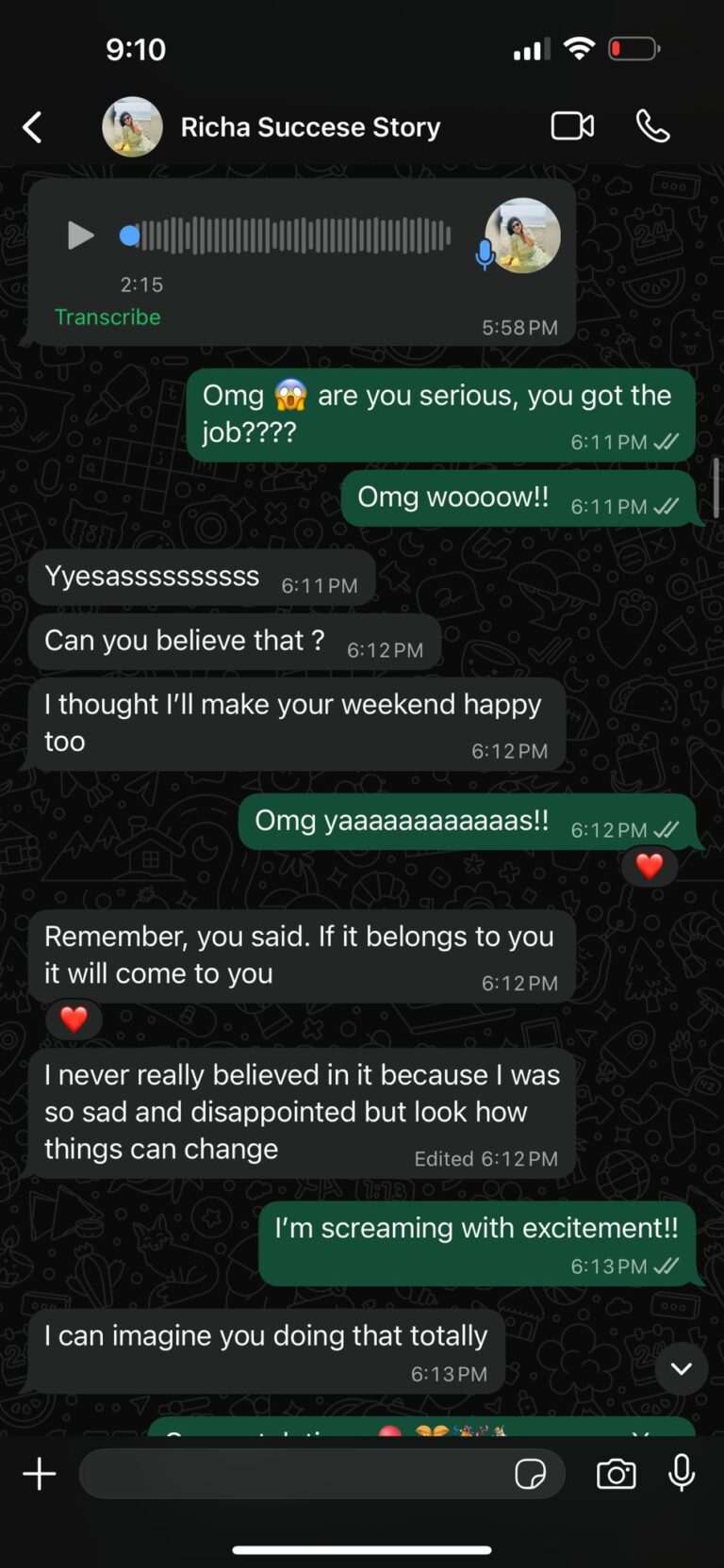Jump to the latest messages with the down arrow
This screenshot has height=1568, width=724.
[682, 1369]
